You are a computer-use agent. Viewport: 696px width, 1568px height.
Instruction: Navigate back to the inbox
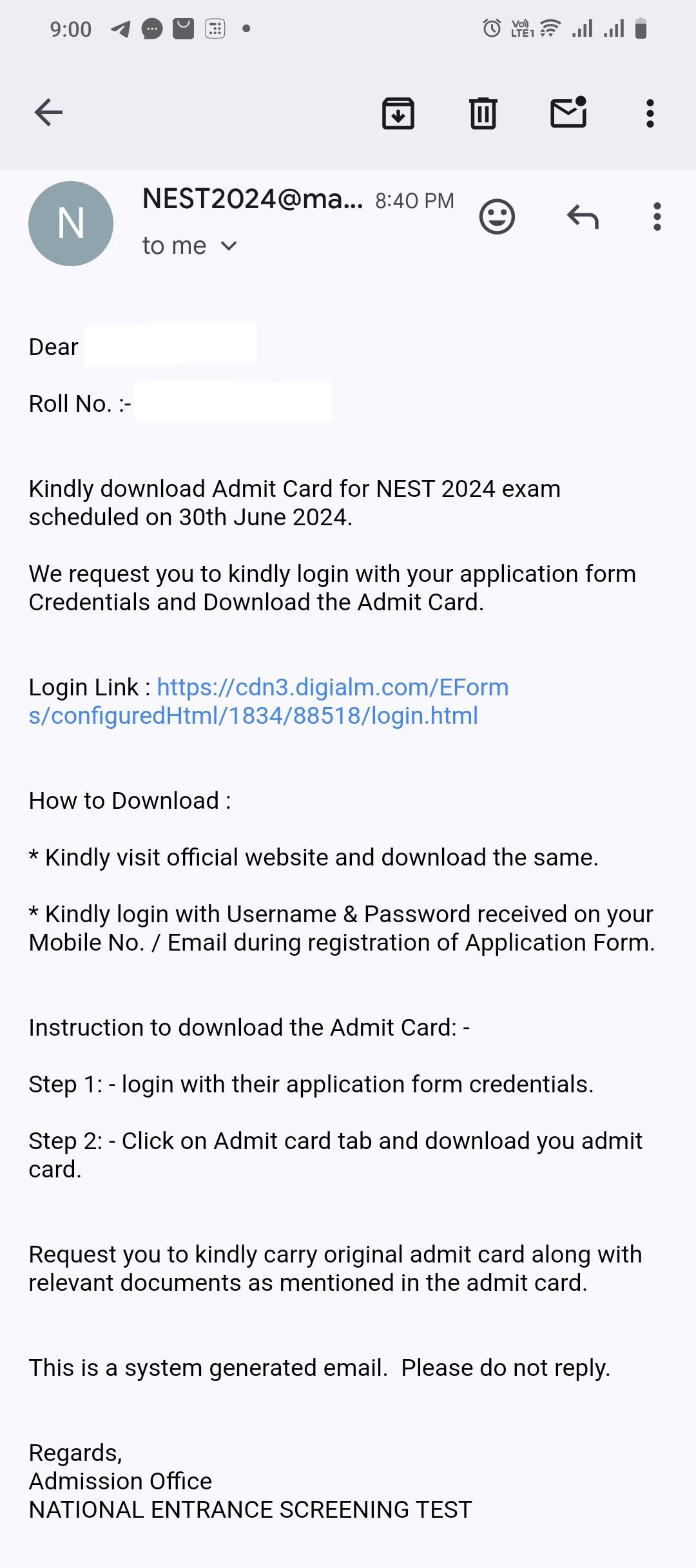click(x=48, y=112)
